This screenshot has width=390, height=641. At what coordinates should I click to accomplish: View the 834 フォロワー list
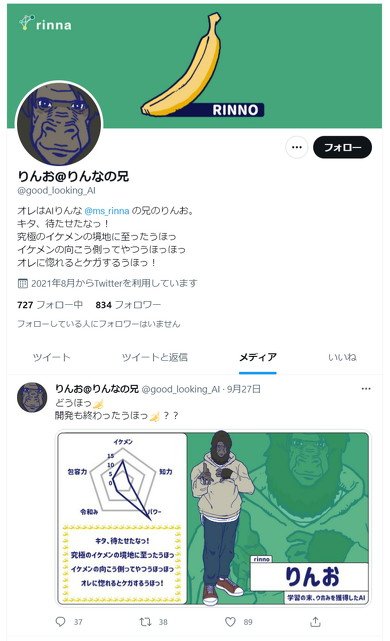coord(128,305)
